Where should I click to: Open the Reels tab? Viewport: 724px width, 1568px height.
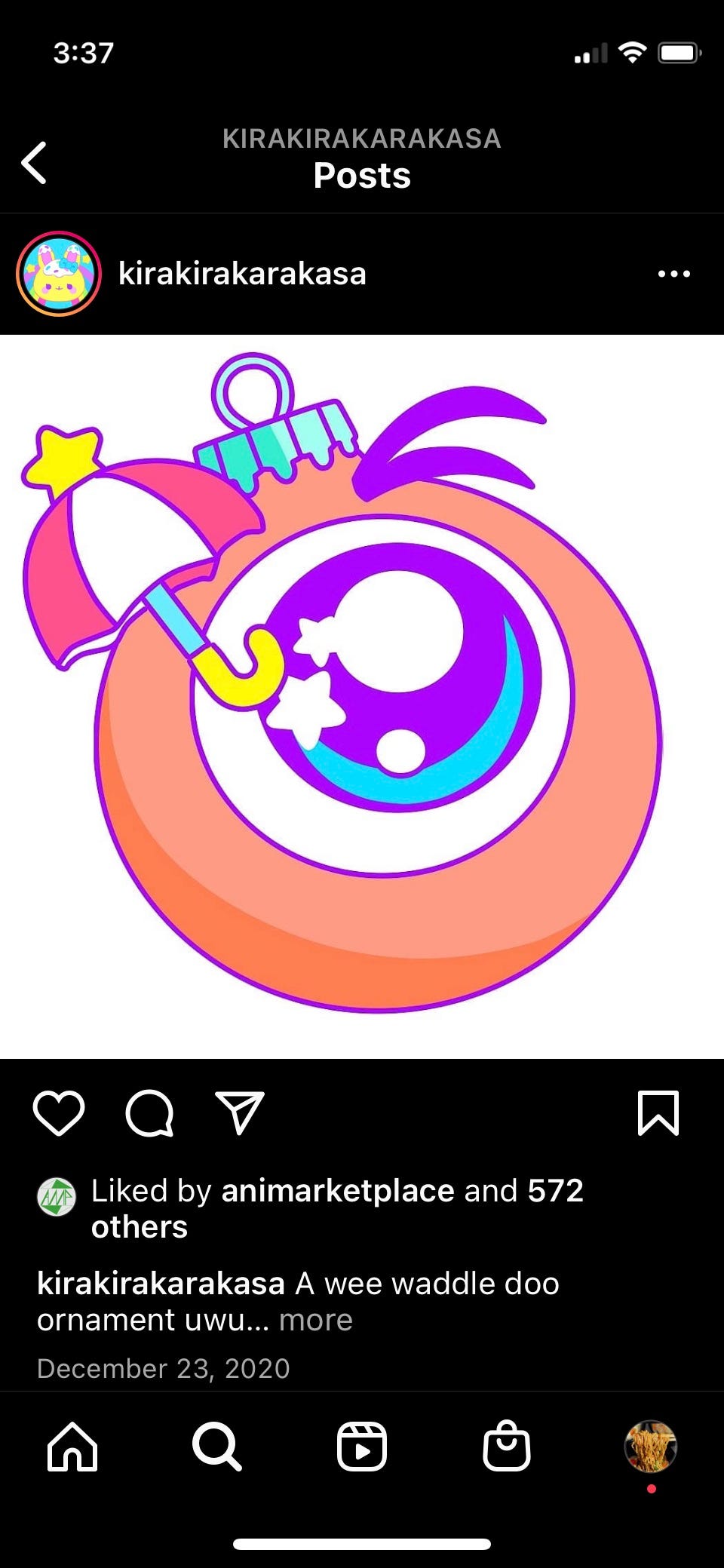point(362,1447)
